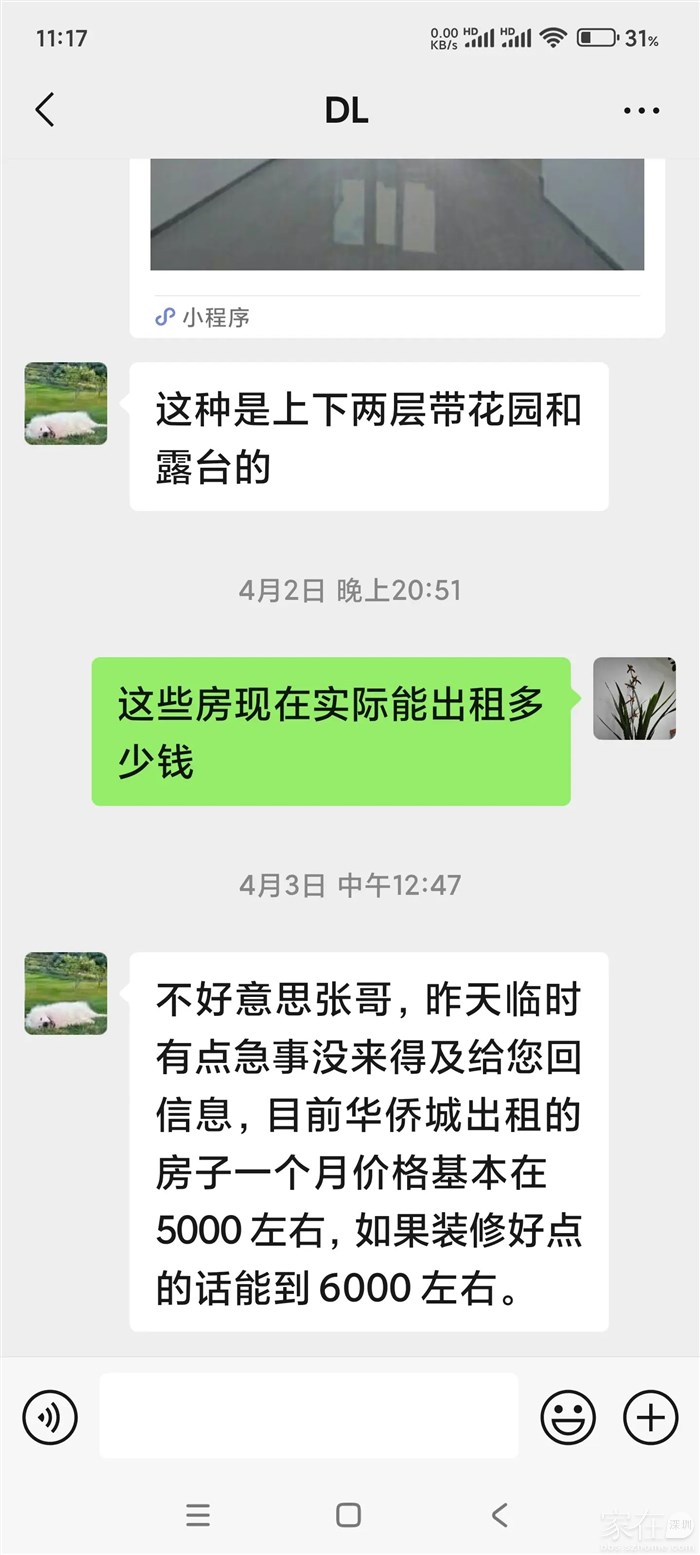Tap the message text field

click(x=308, y=1415)
